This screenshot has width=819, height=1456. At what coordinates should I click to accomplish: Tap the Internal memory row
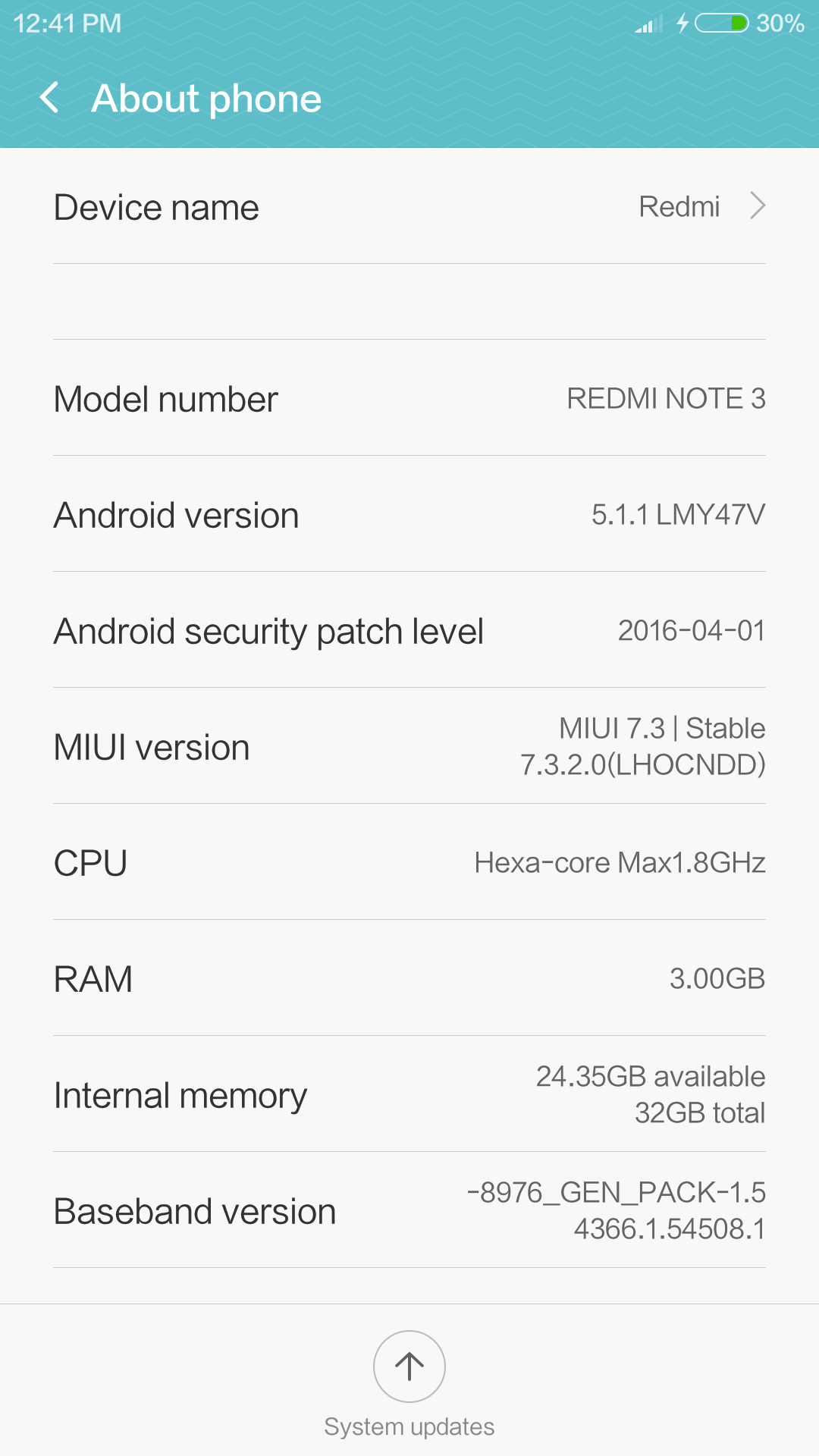point(409,1095)
